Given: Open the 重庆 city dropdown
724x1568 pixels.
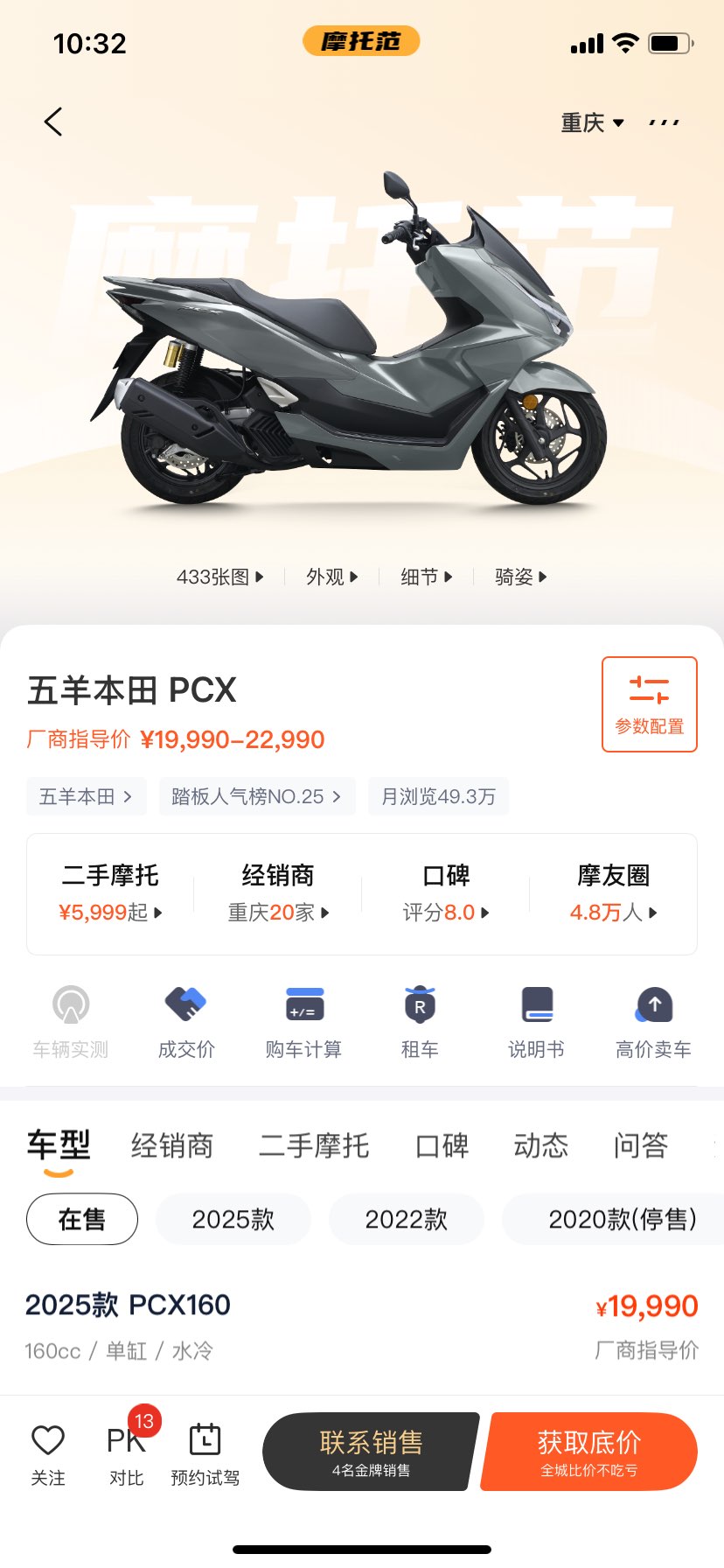Looking at the screenshot, I should pos(592,122).
